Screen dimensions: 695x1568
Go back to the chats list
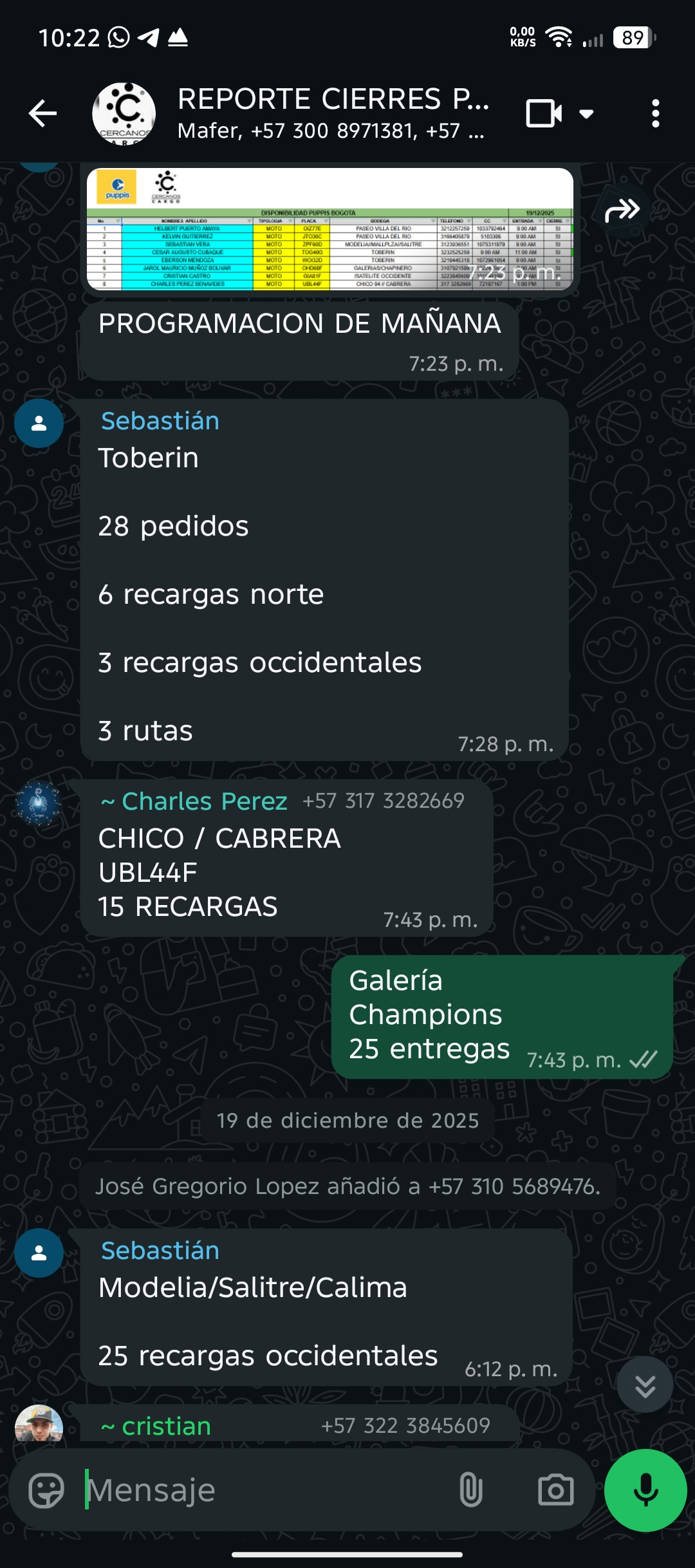(x=42, y=114)
